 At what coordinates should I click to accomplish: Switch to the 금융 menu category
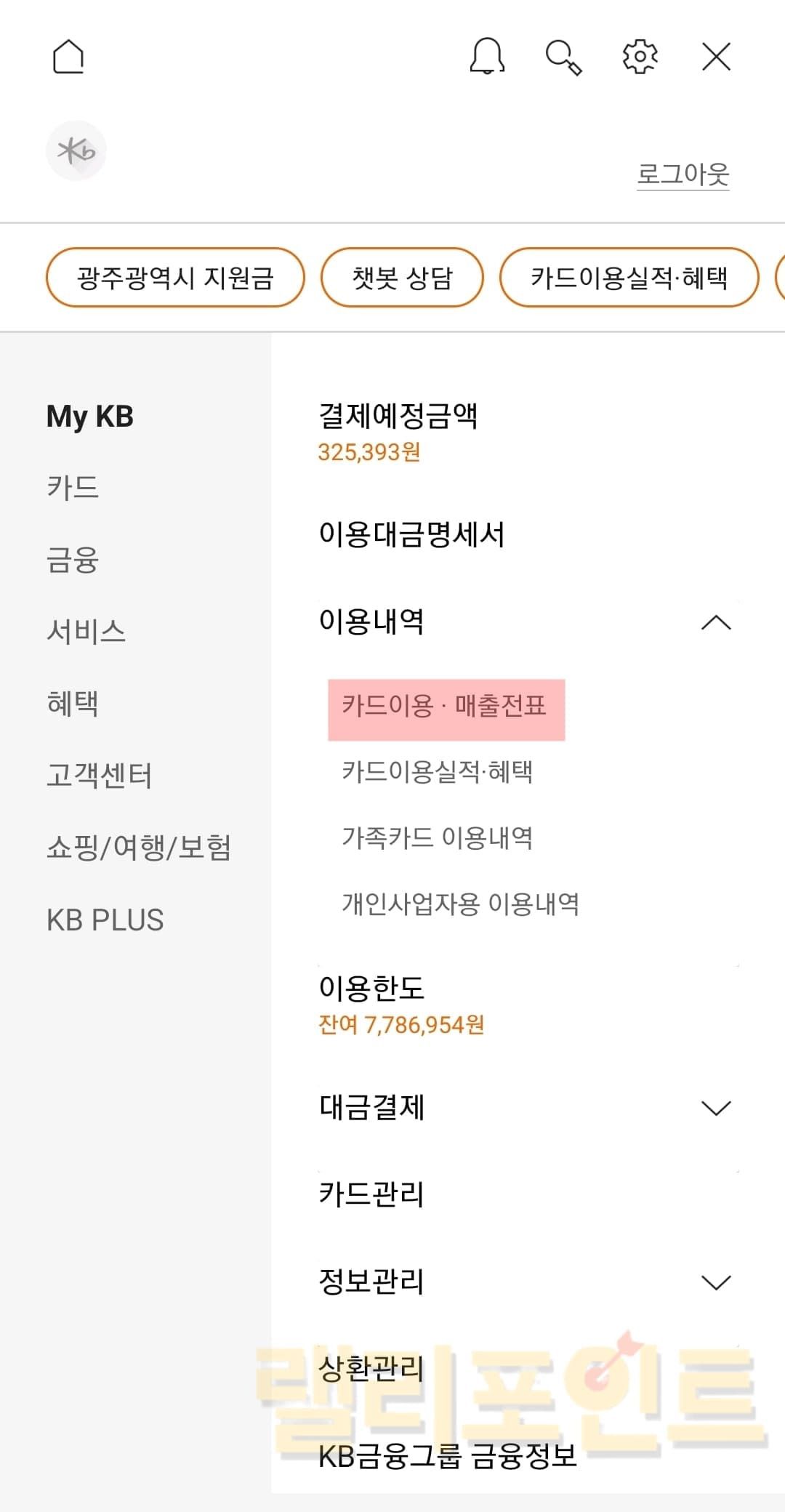(x=73, y=560)
